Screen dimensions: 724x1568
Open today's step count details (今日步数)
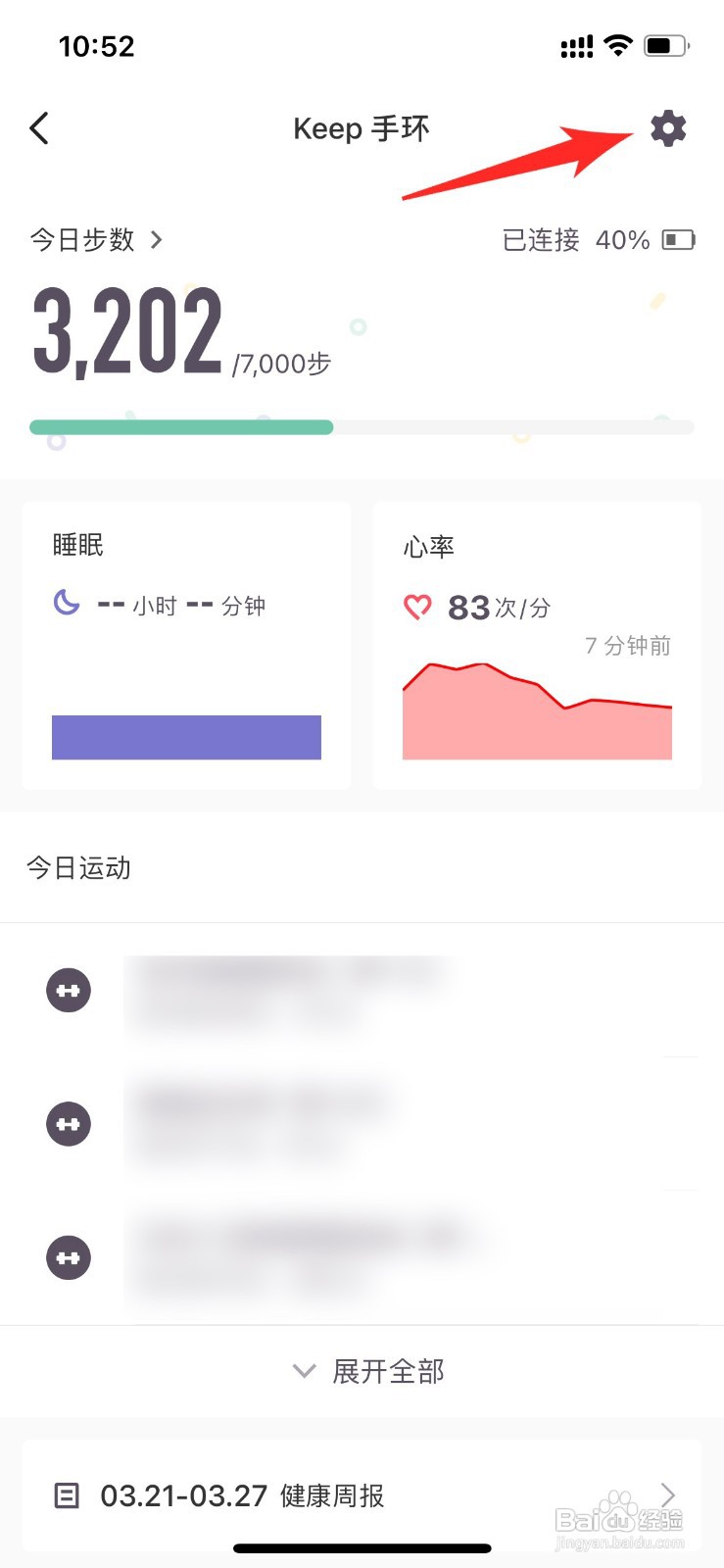(x=96, y=240)
